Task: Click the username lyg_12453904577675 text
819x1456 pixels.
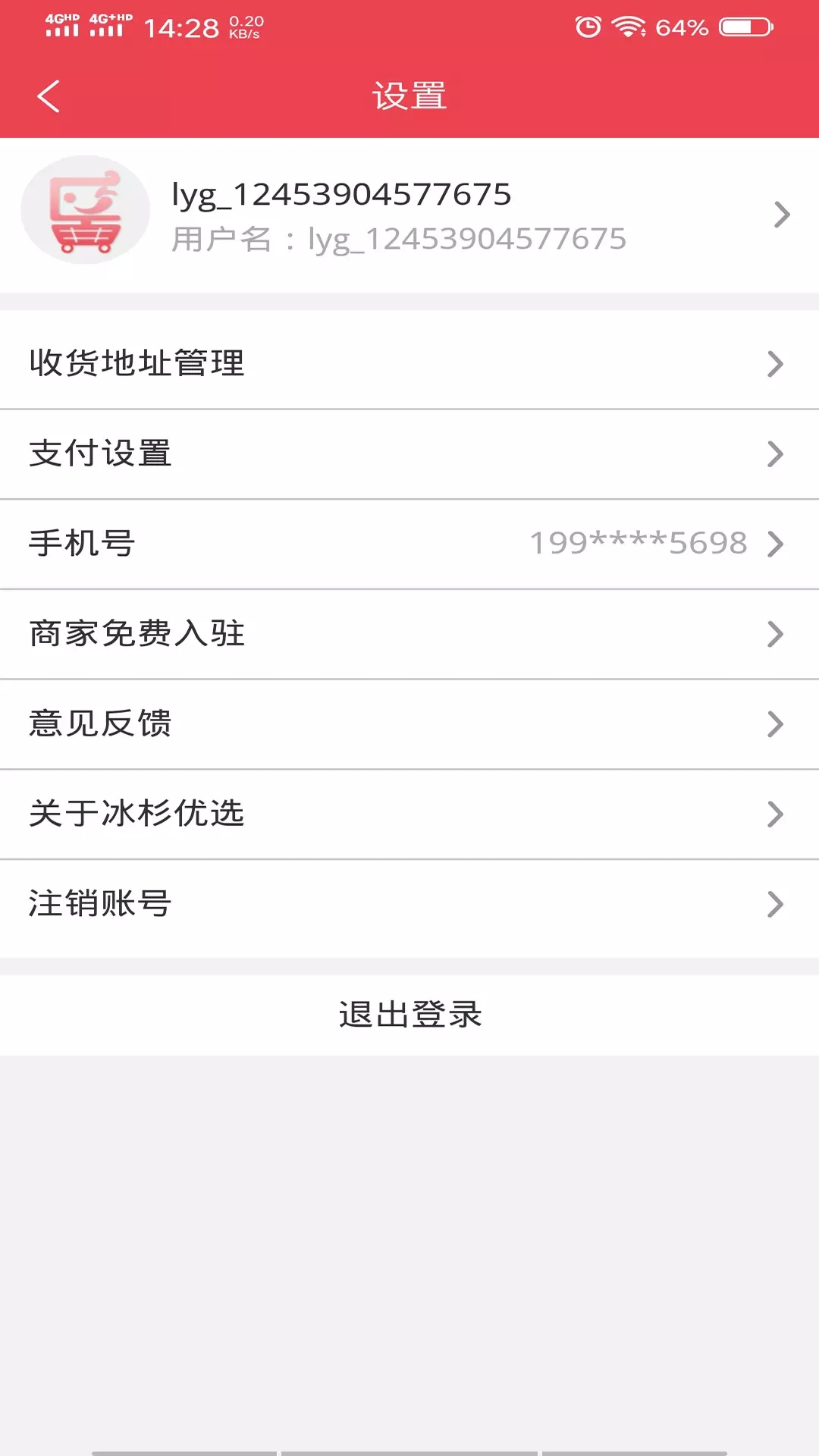Action: pos(341,193)
